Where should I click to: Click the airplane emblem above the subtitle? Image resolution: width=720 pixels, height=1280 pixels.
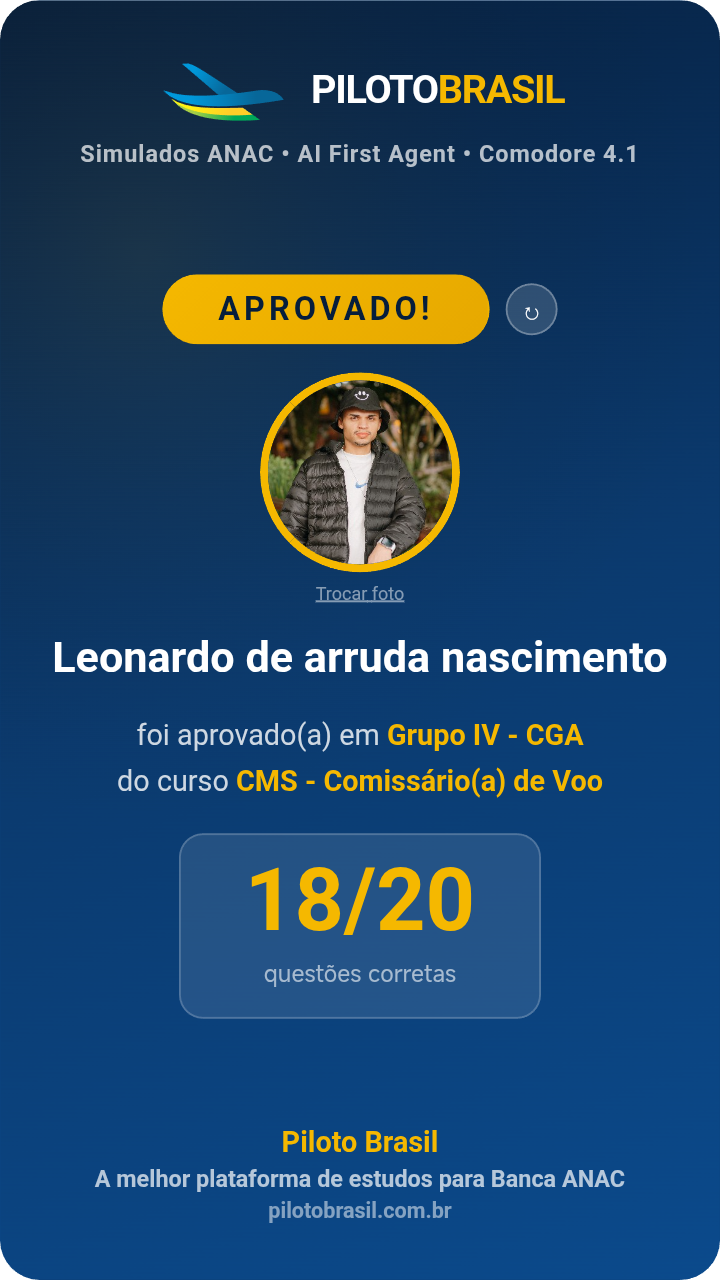[225, 90]
